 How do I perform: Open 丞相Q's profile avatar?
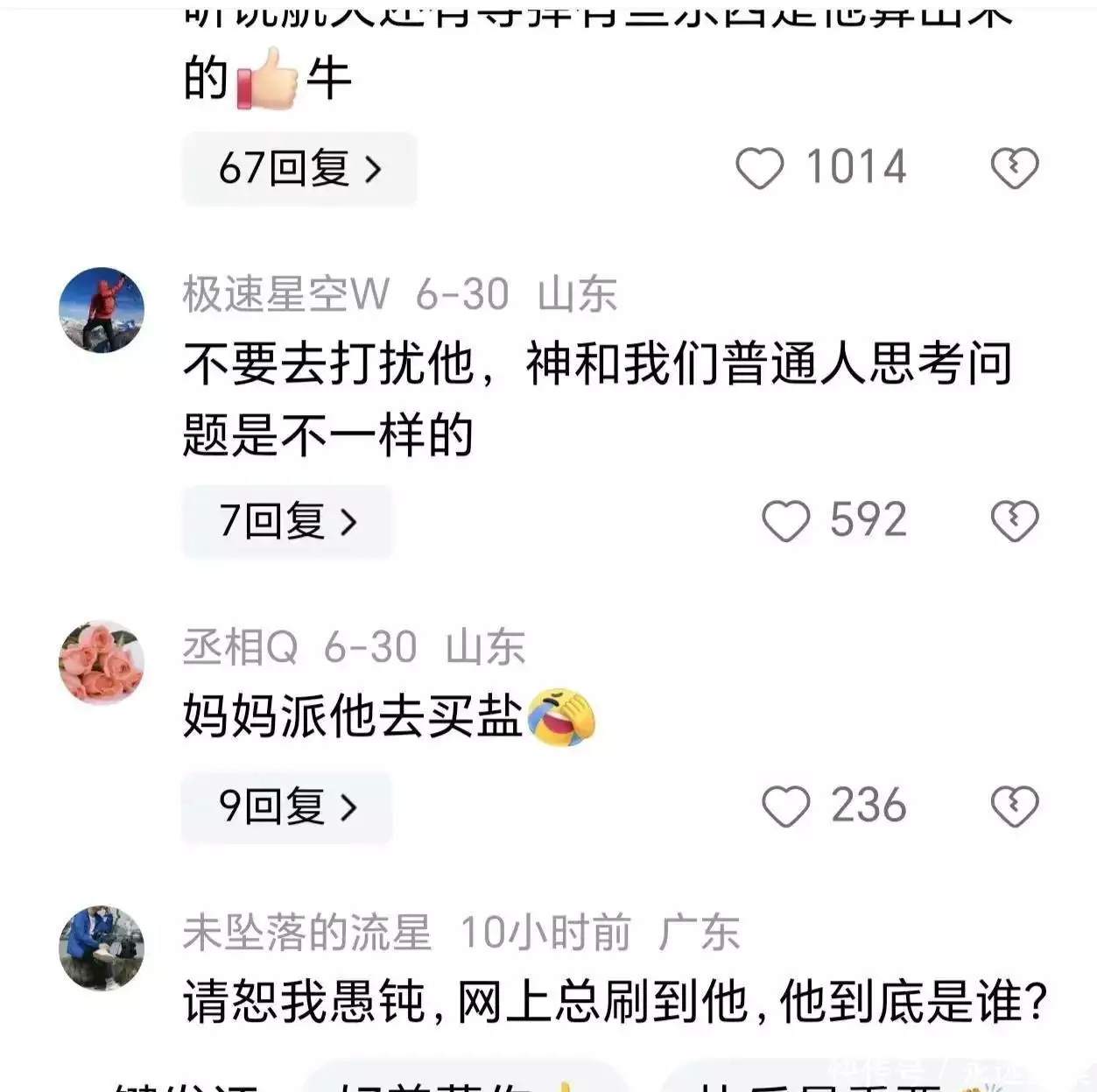[x=102, y=663]
